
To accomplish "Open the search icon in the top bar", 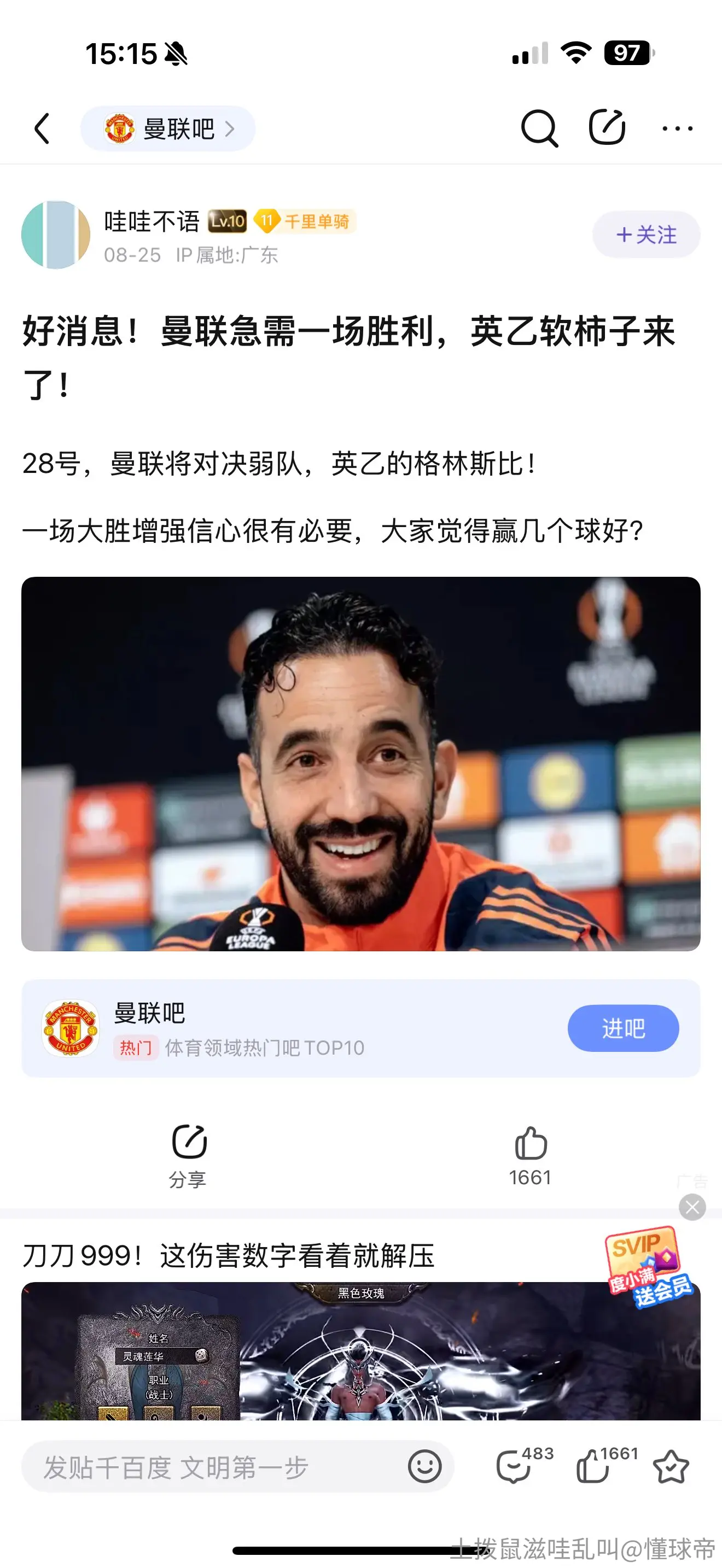I will click(x=539, y=128).
